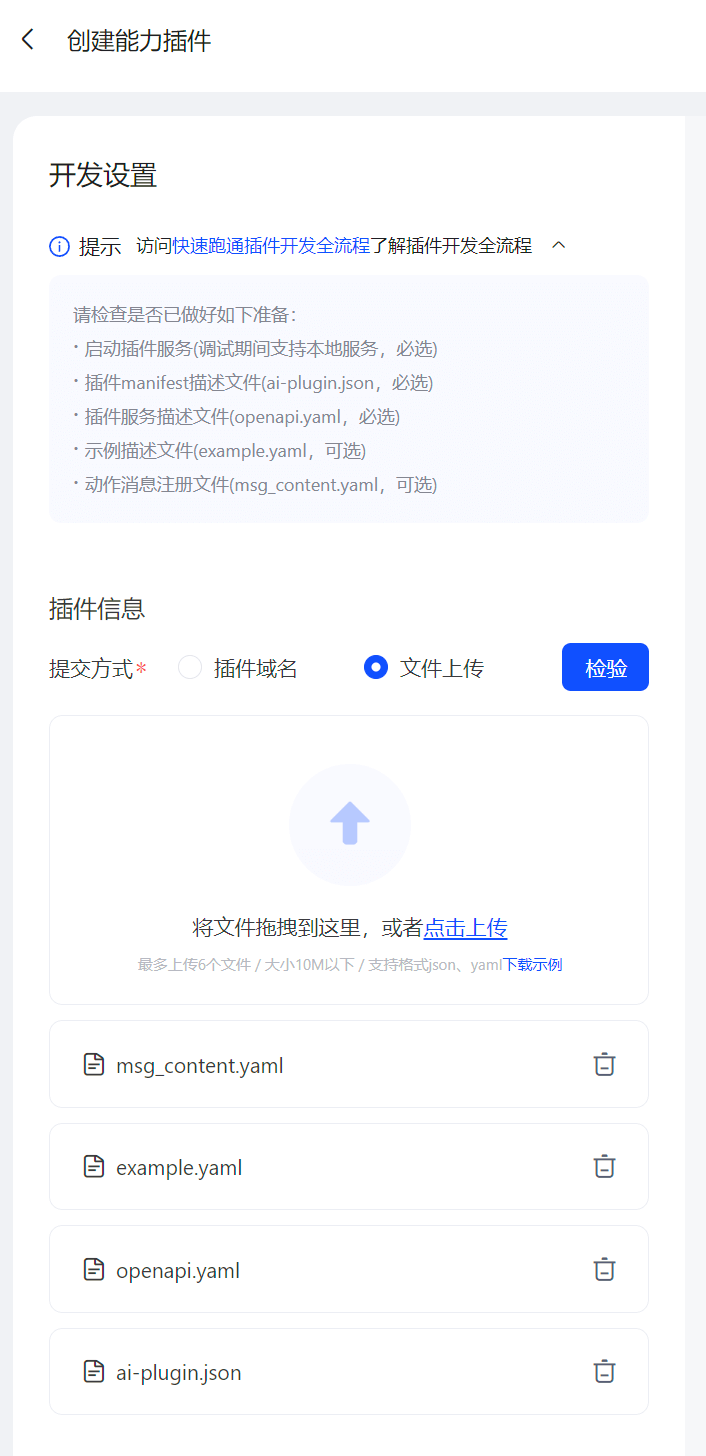Delete the openapi.yaml file
This screenshot has height=1456, width=706.
604,1269
